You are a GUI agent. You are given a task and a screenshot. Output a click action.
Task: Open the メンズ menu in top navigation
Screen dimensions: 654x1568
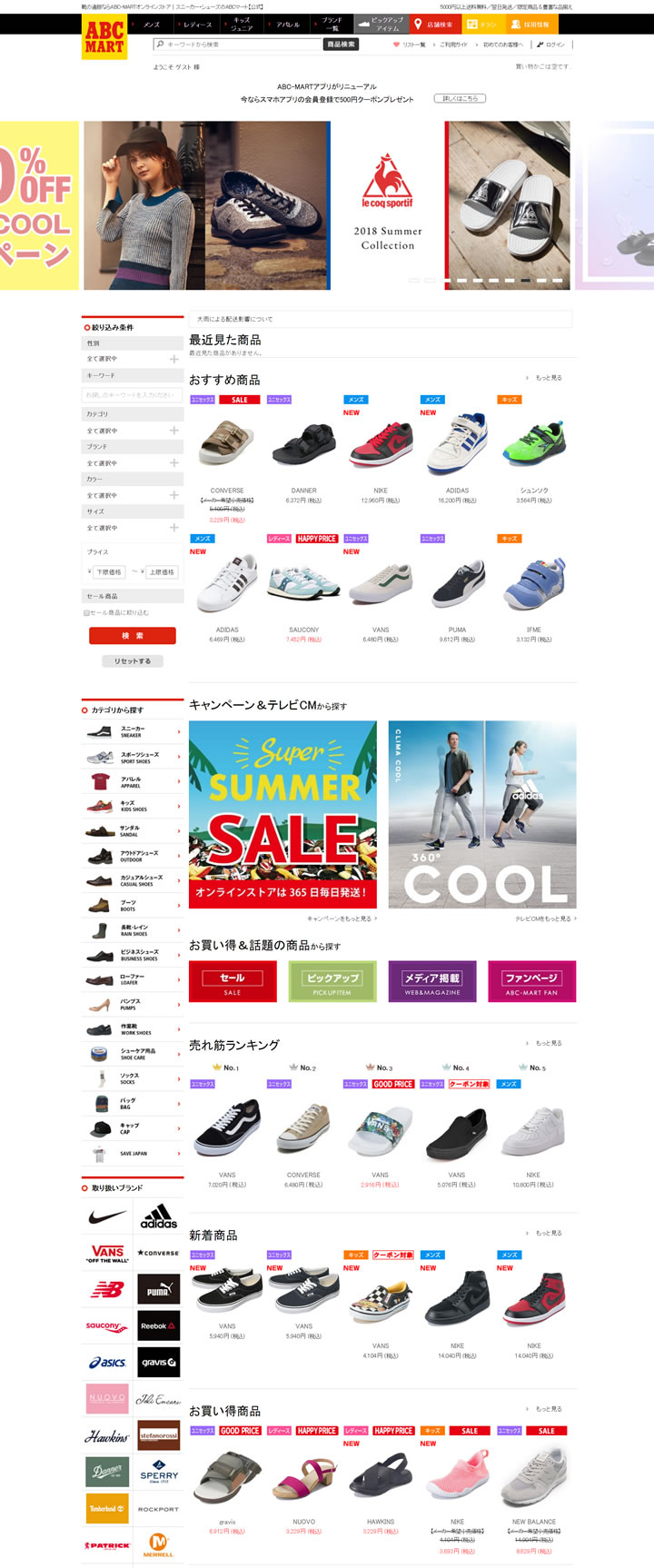[152, 25]
